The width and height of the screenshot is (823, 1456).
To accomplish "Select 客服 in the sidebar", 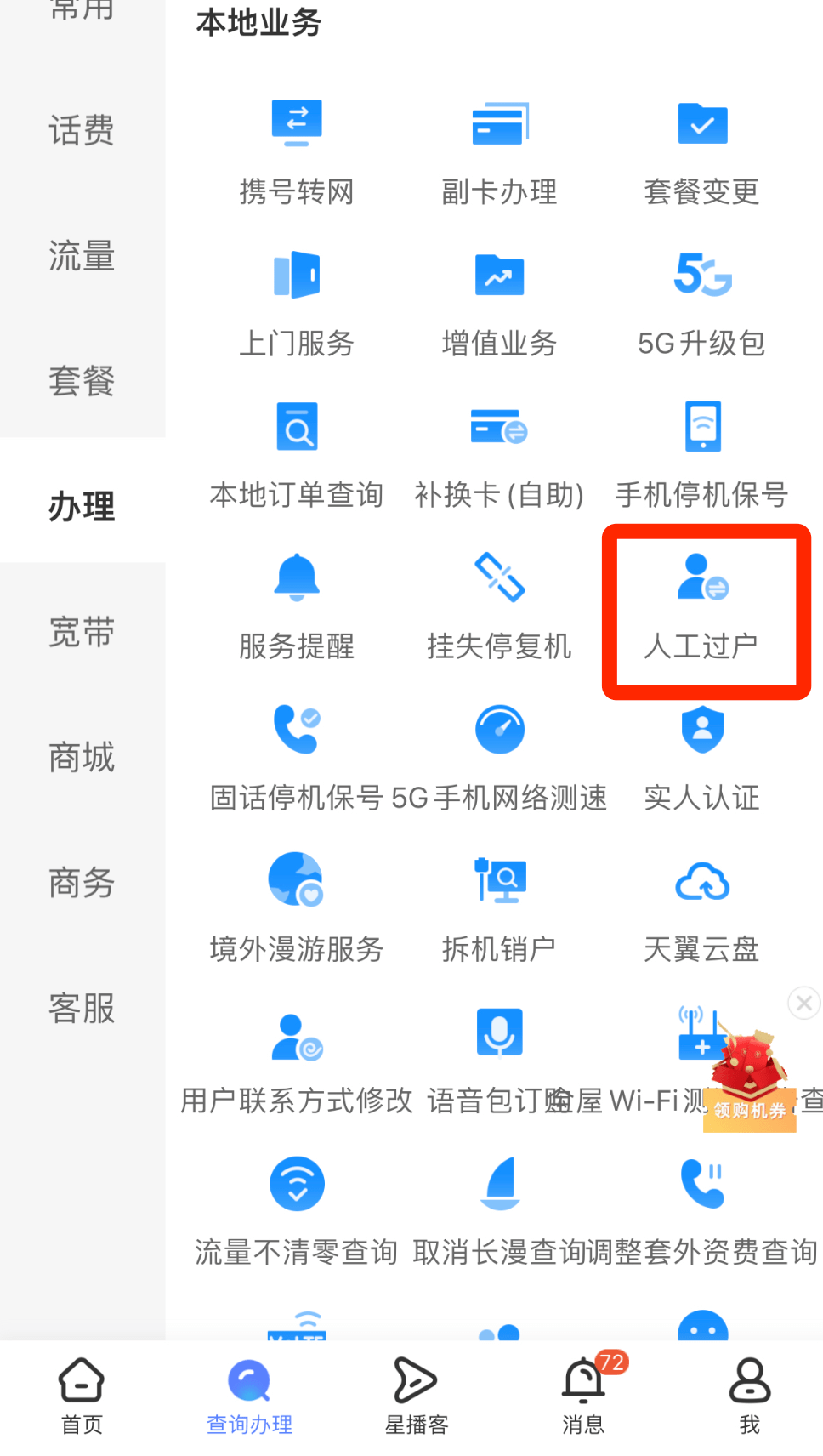I will (x=82, y=1008).
